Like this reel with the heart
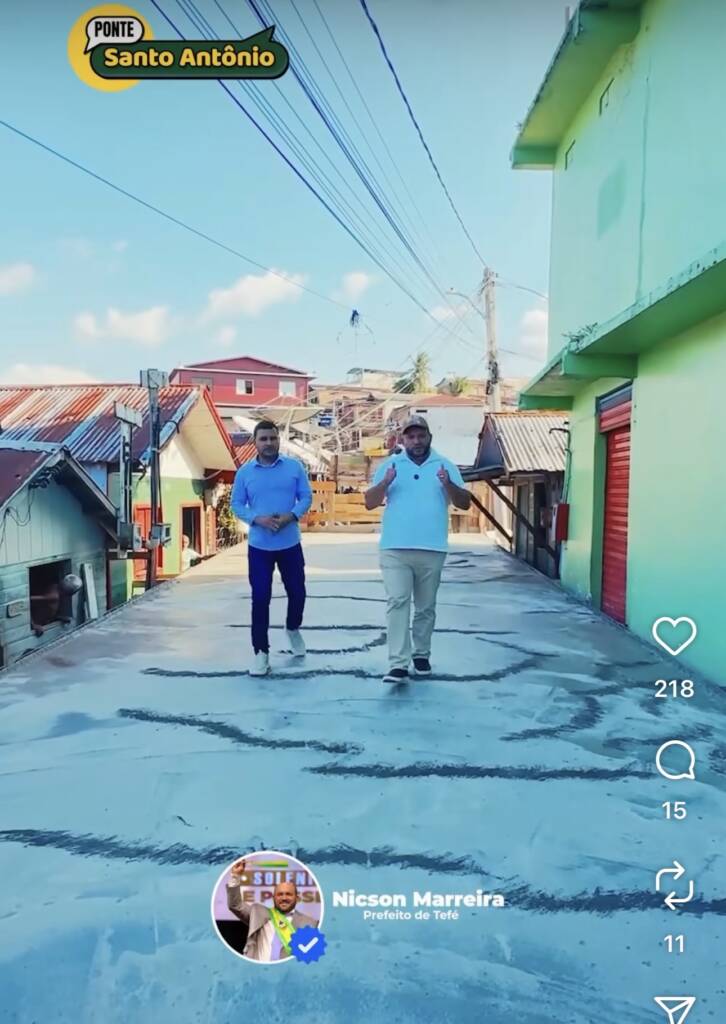 [x=674, y=636]
